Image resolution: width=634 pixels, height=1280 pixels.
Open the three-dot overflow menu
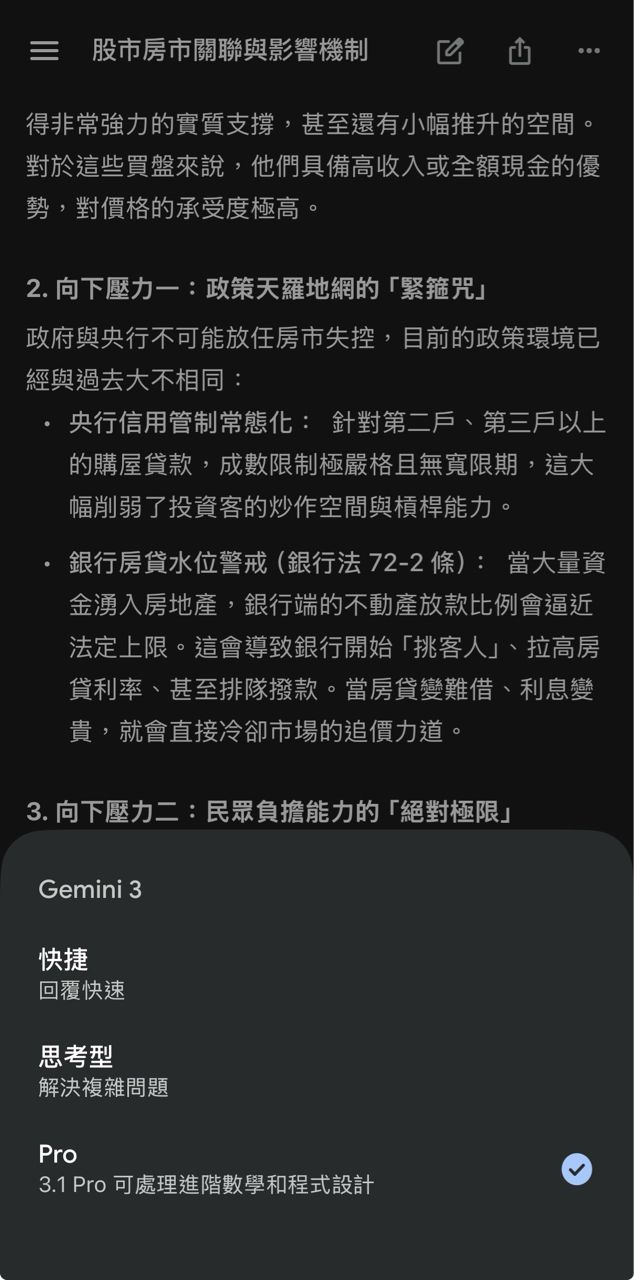(x=589, y=51)
